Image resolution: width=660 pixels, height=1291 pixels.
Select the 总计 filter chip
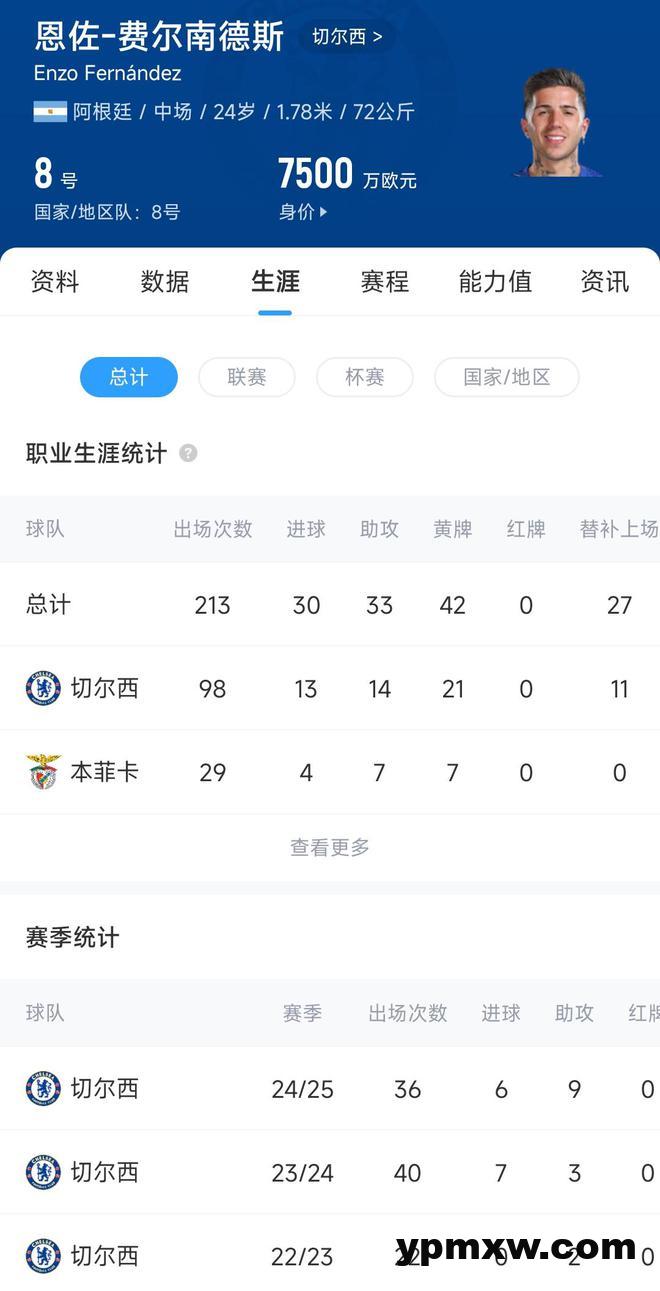point(129,377)
